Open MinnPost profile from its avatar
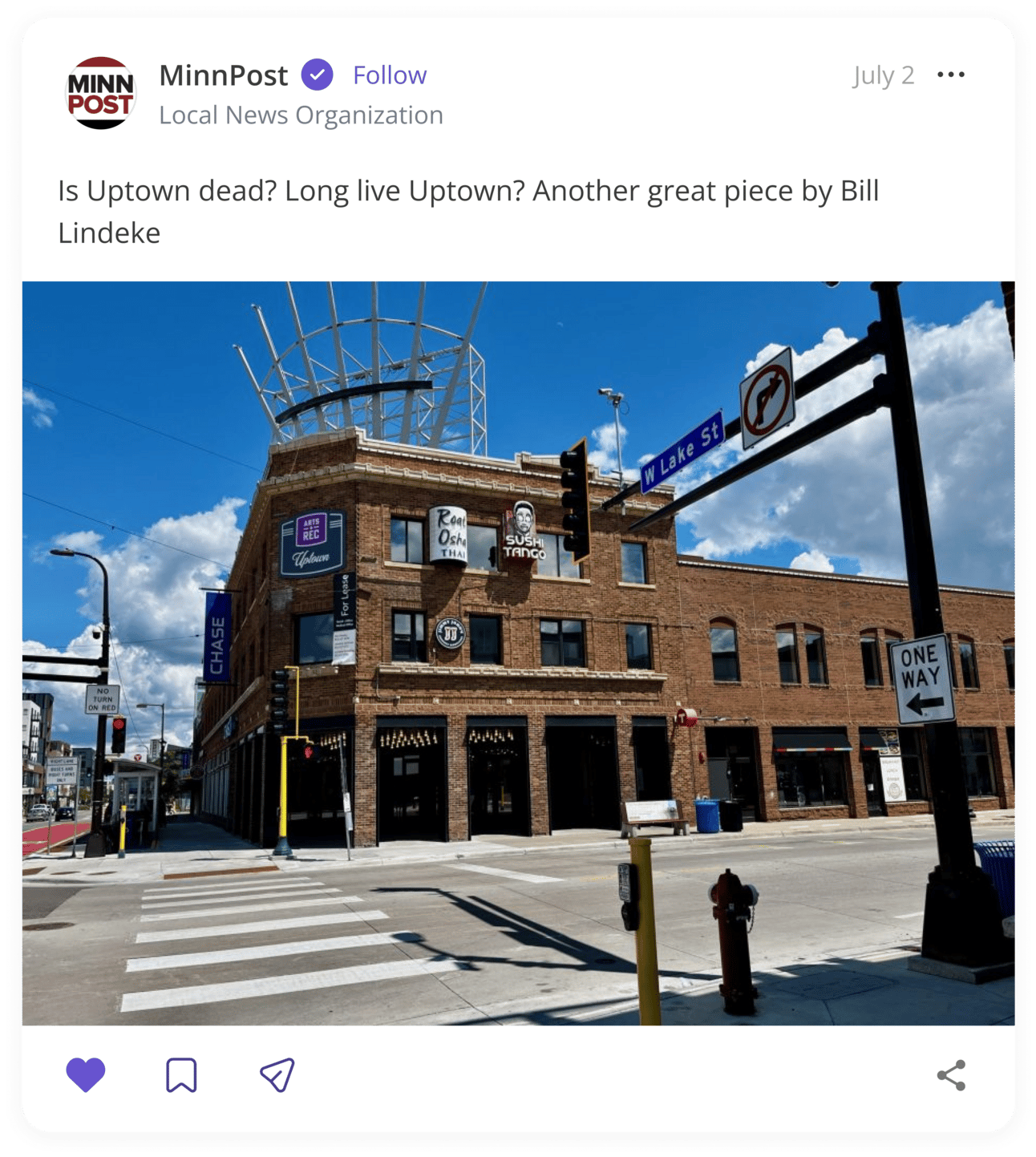 [100, 93]
